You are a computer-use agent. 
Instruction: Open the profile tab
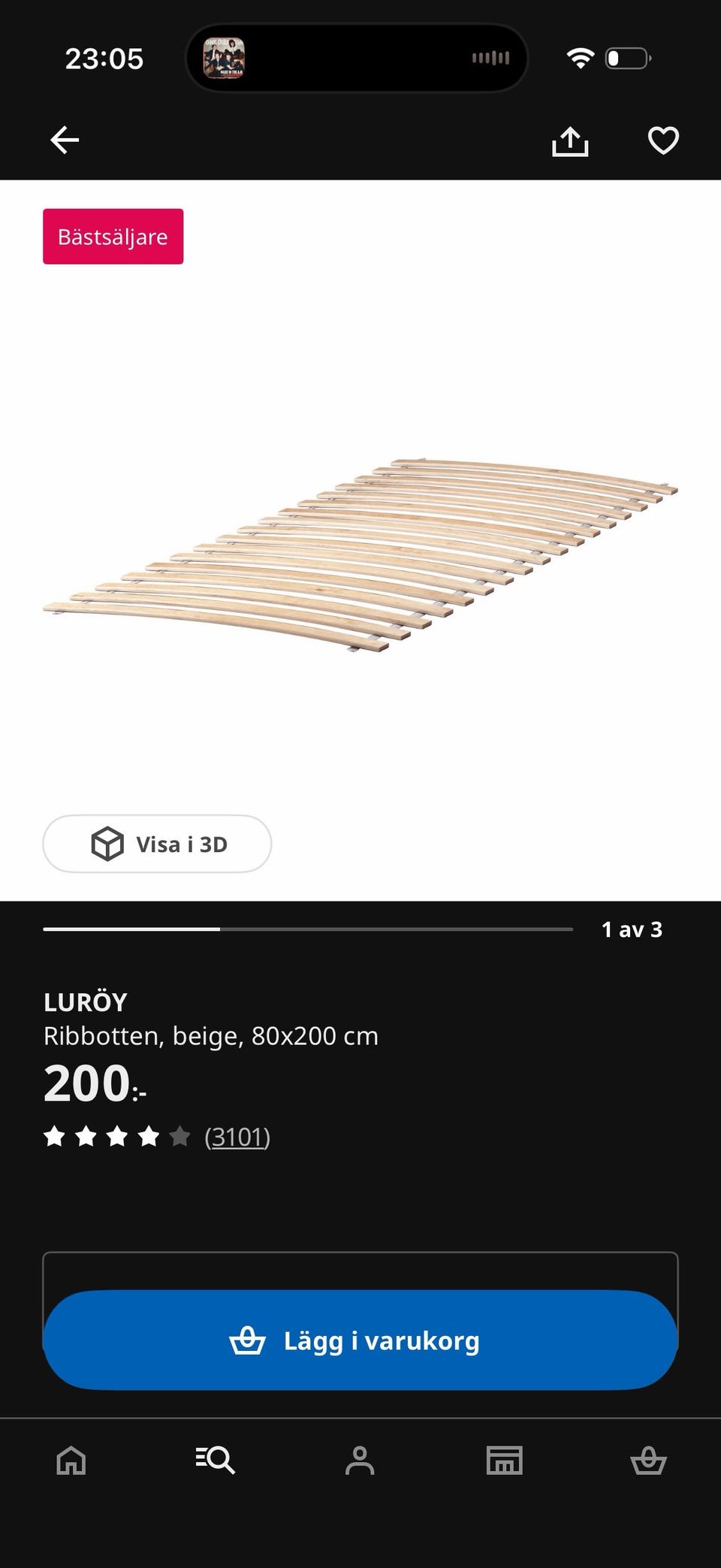tap(360, 1461)
